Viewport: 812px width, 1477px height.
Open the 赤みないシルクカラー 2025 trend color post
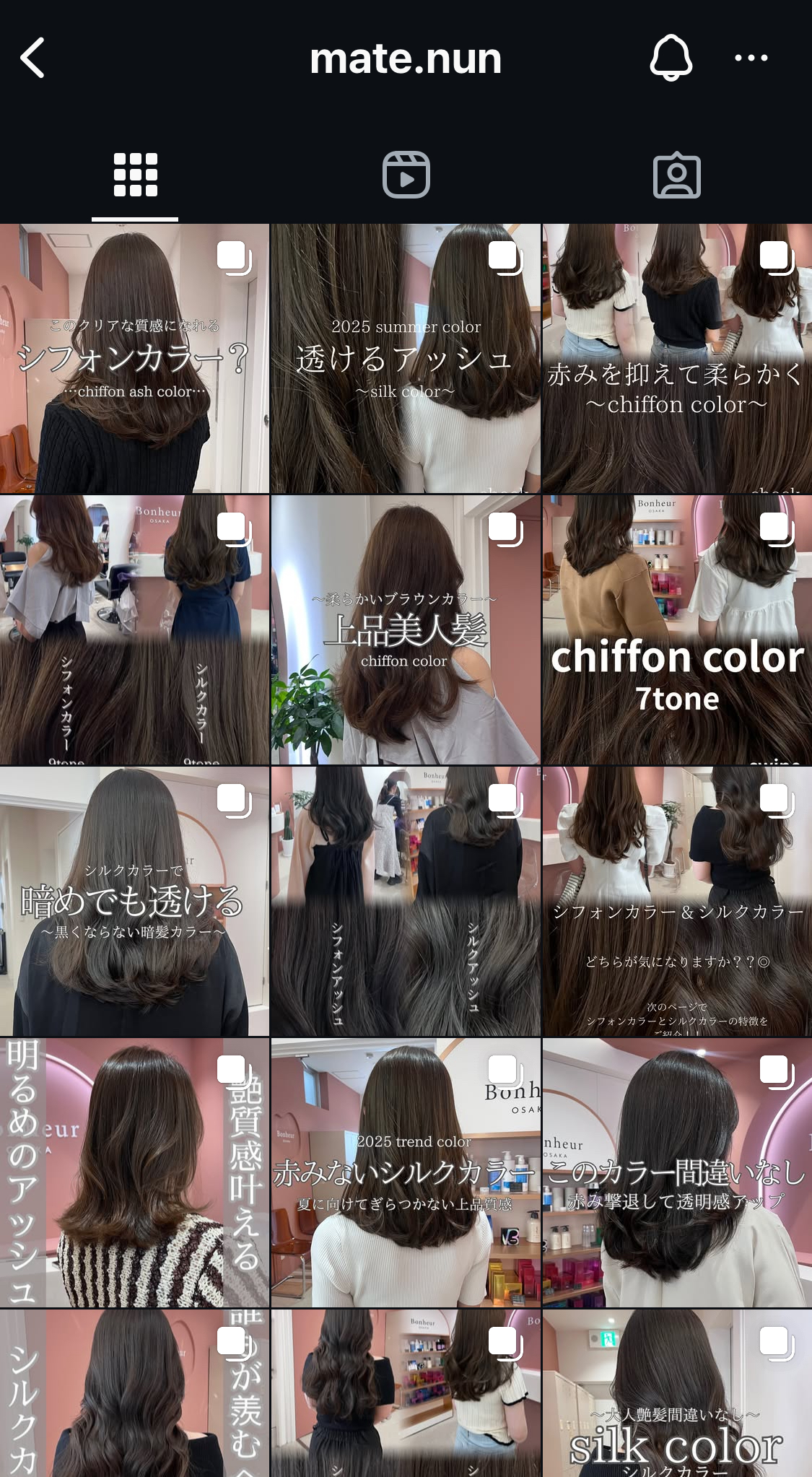(406, 1173)
